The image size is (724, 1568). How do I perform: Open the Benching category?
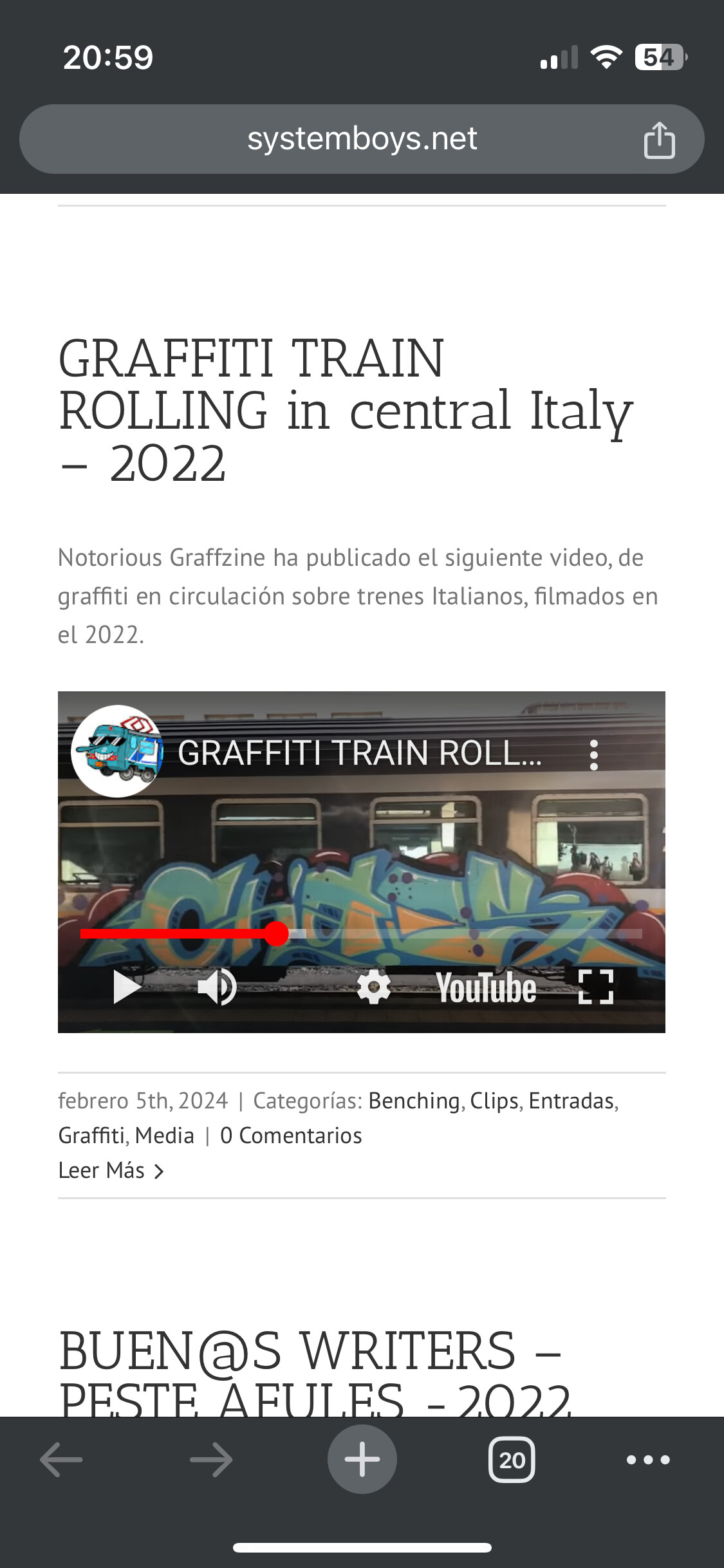414,1101
